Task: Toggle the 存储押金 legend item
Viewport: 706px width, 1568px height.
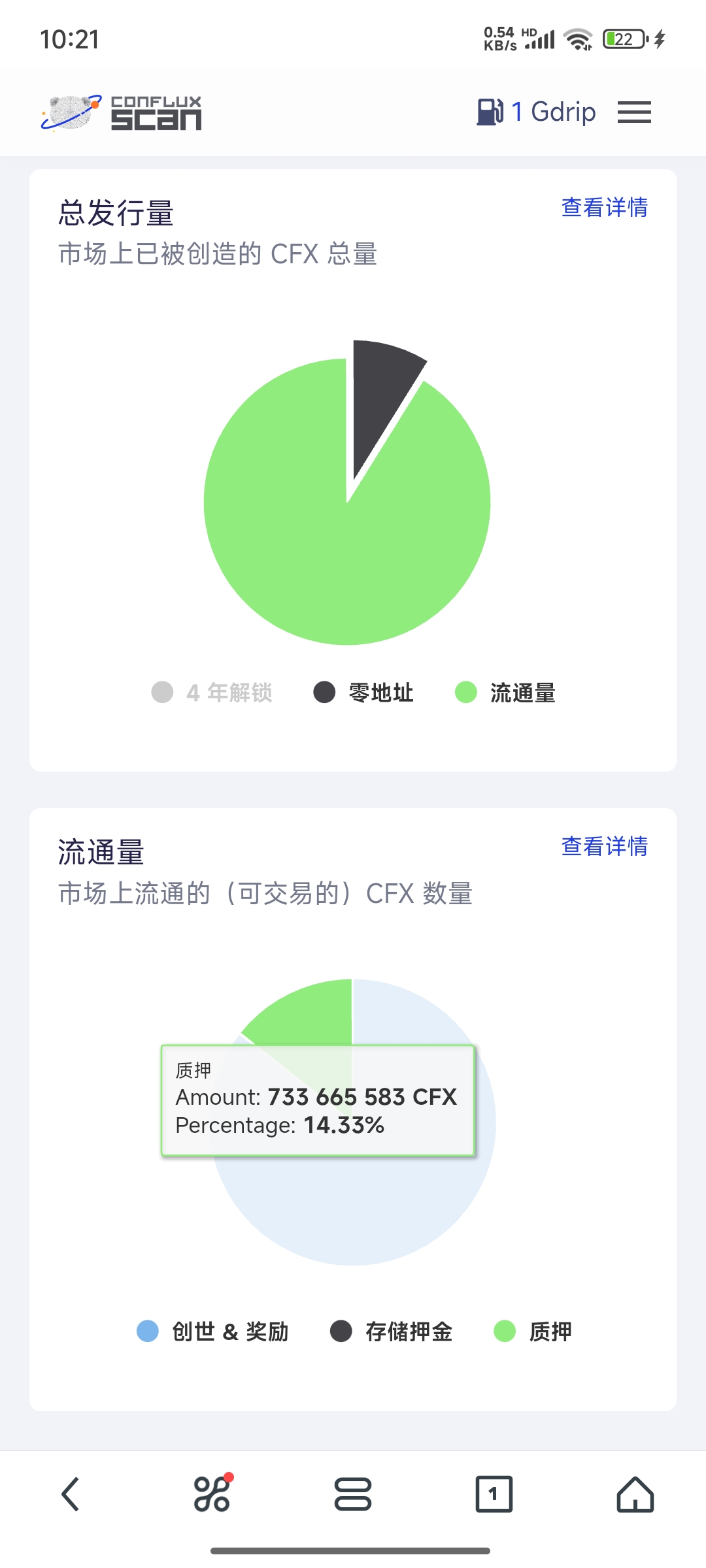Action: click(x=392, y=1331)
